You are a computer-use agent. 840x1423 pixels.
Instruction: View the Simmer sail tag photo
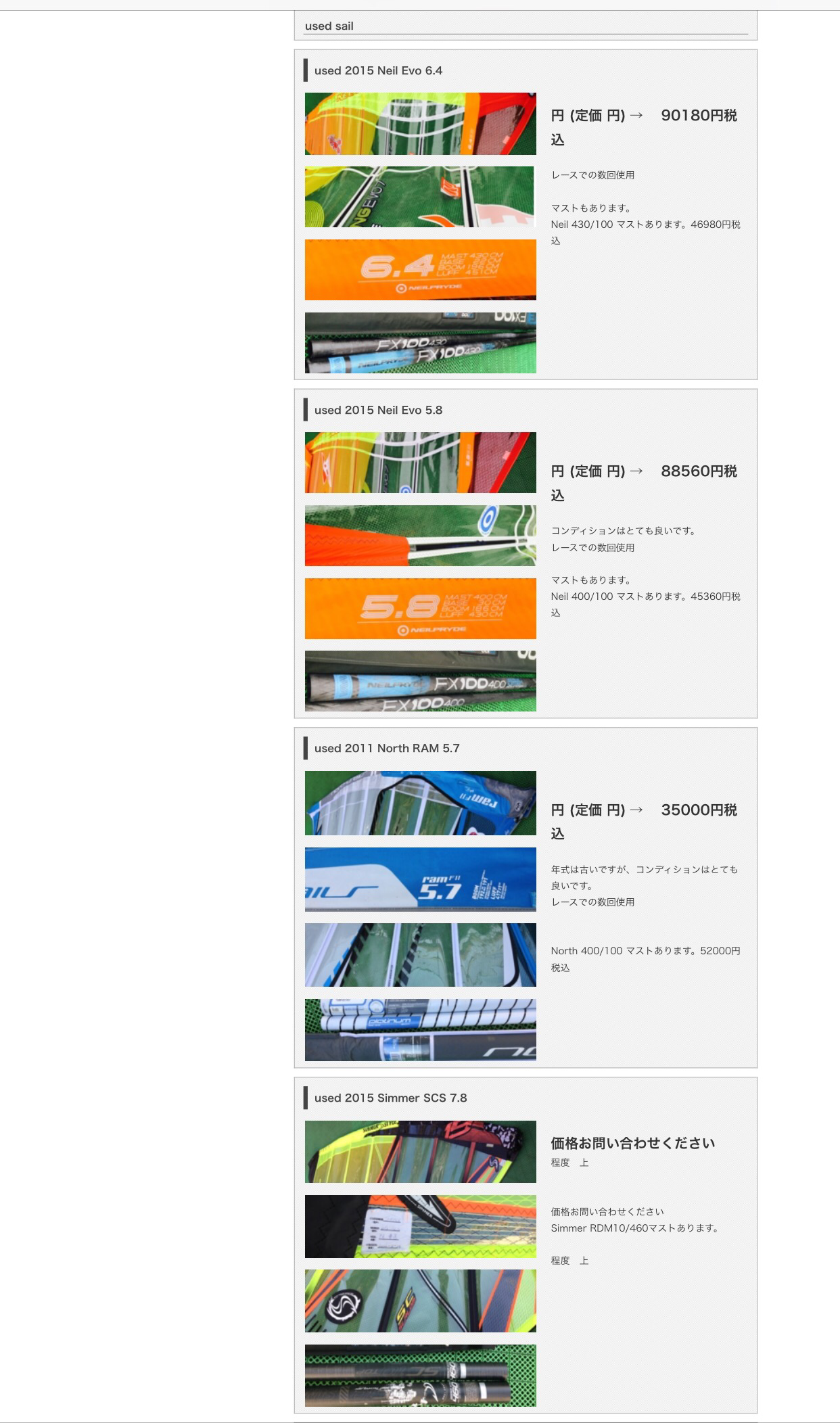pos(420,1226)
